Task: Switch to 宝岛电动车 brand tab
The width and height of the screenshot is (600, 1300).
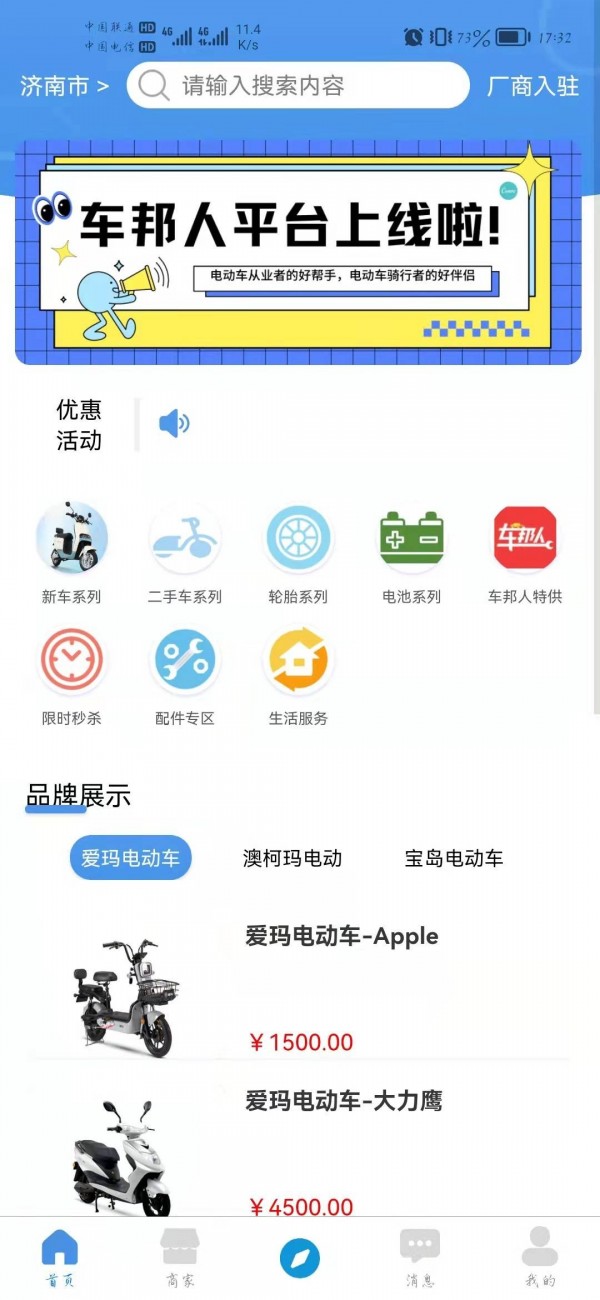Action: click(453, 858)
